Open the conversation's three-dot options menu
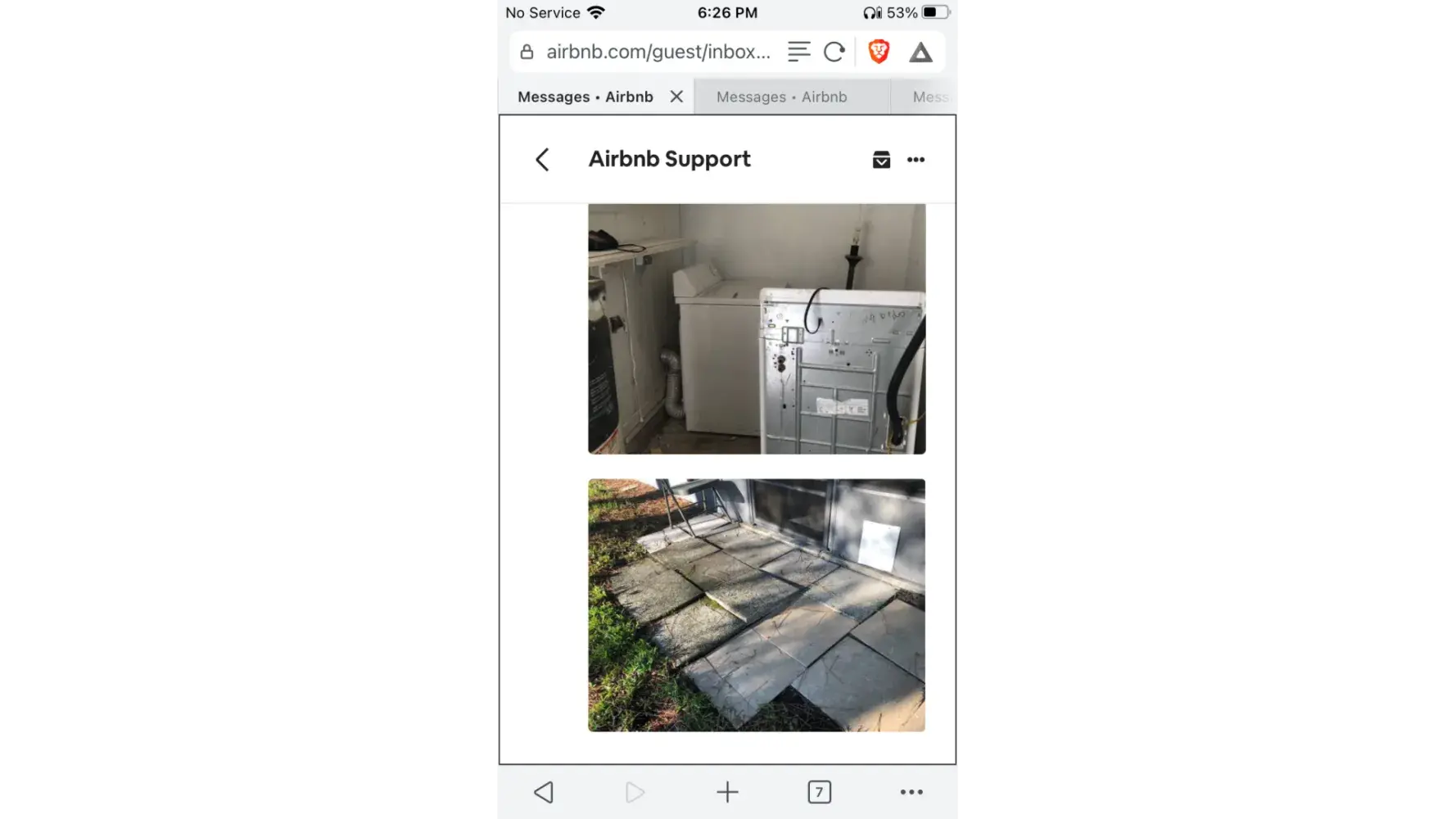This screenshot has width=1456, height=819. tap(916, 160)
